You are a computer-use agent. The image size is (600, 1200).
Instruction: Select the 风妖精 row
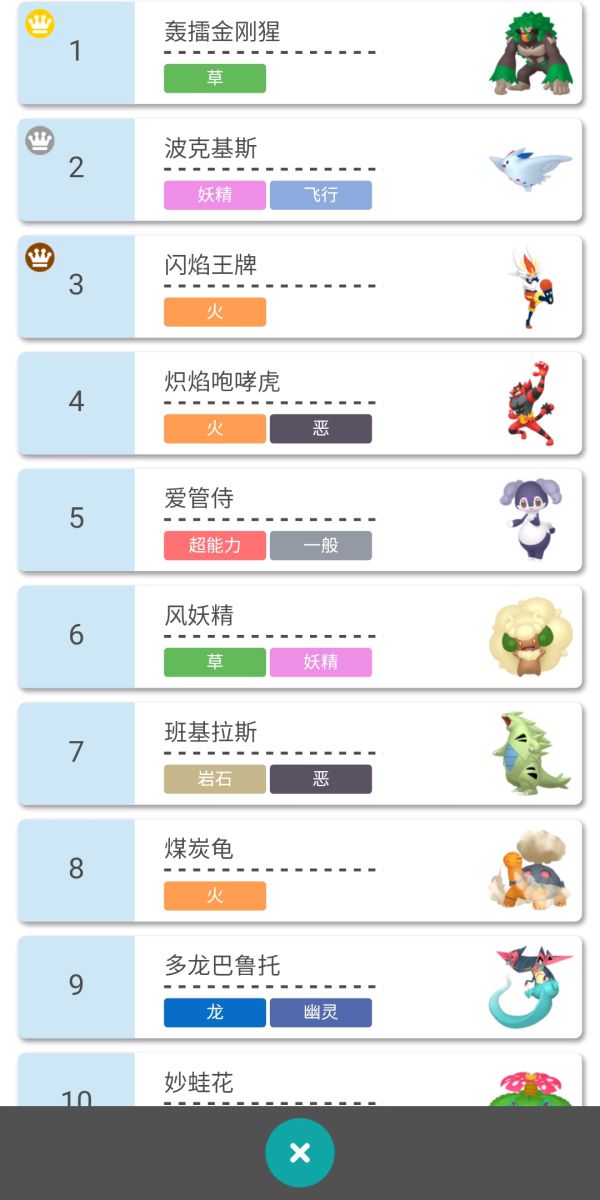point(300,637)
